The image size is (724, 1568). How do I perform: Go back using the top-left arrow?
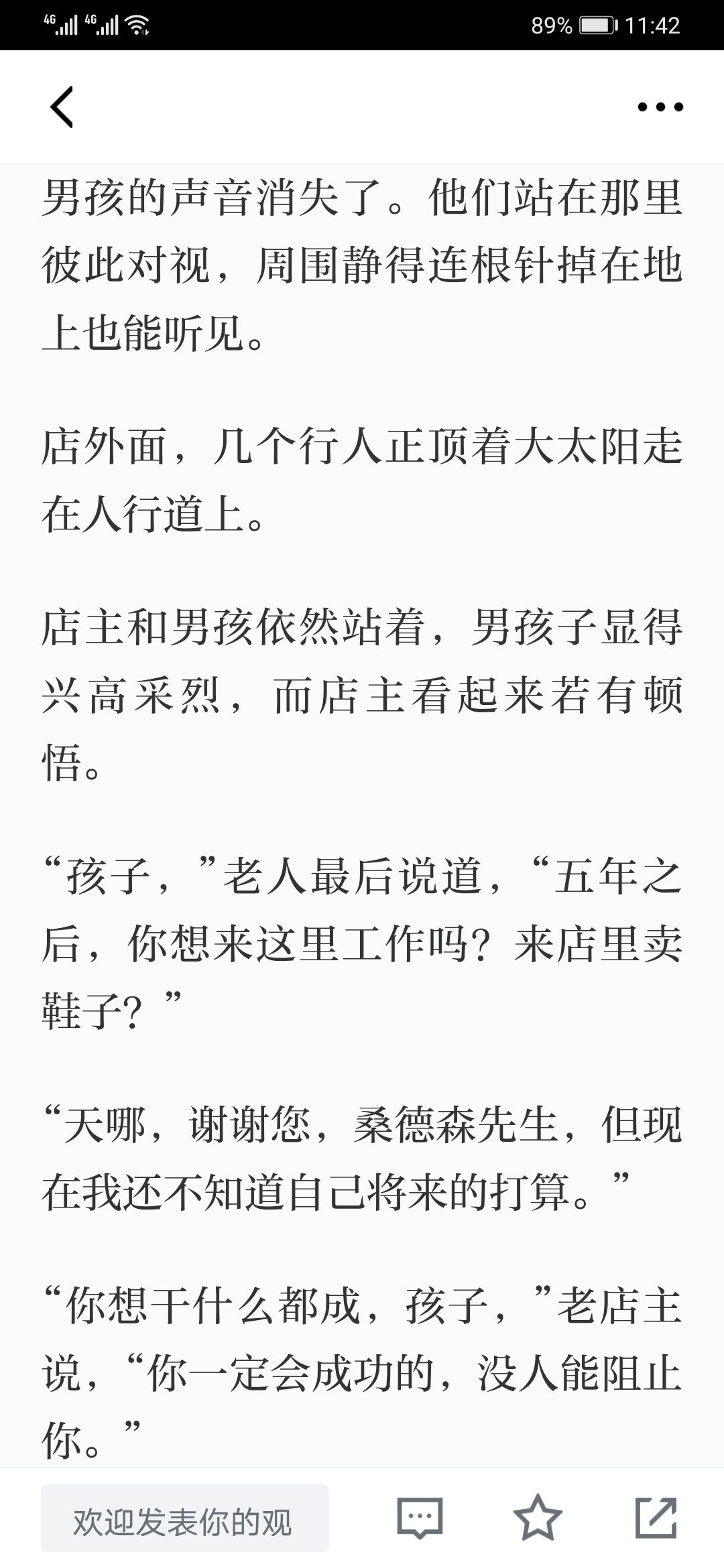(62, 107)
